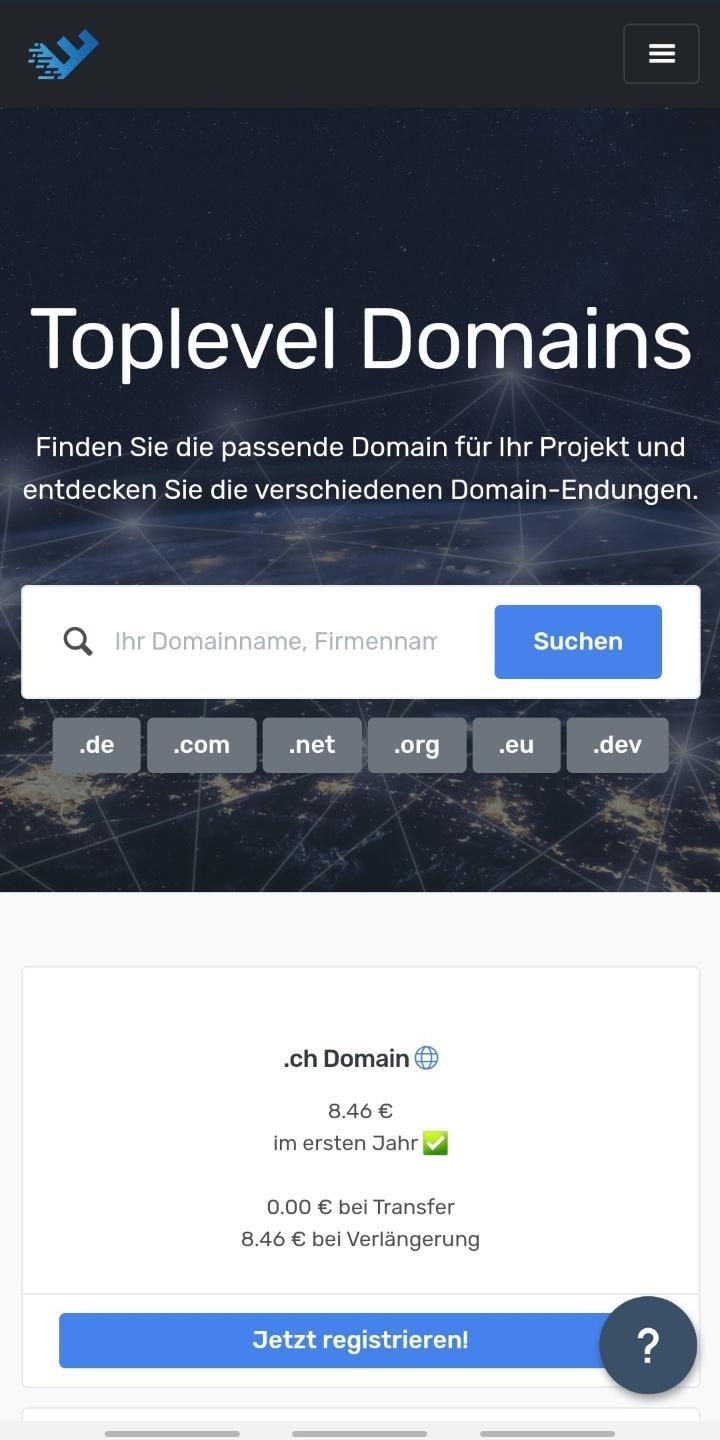Click the renewal price '8.46 € bei Verlängerung'

pyautogui.click(x=360, y=1238)
